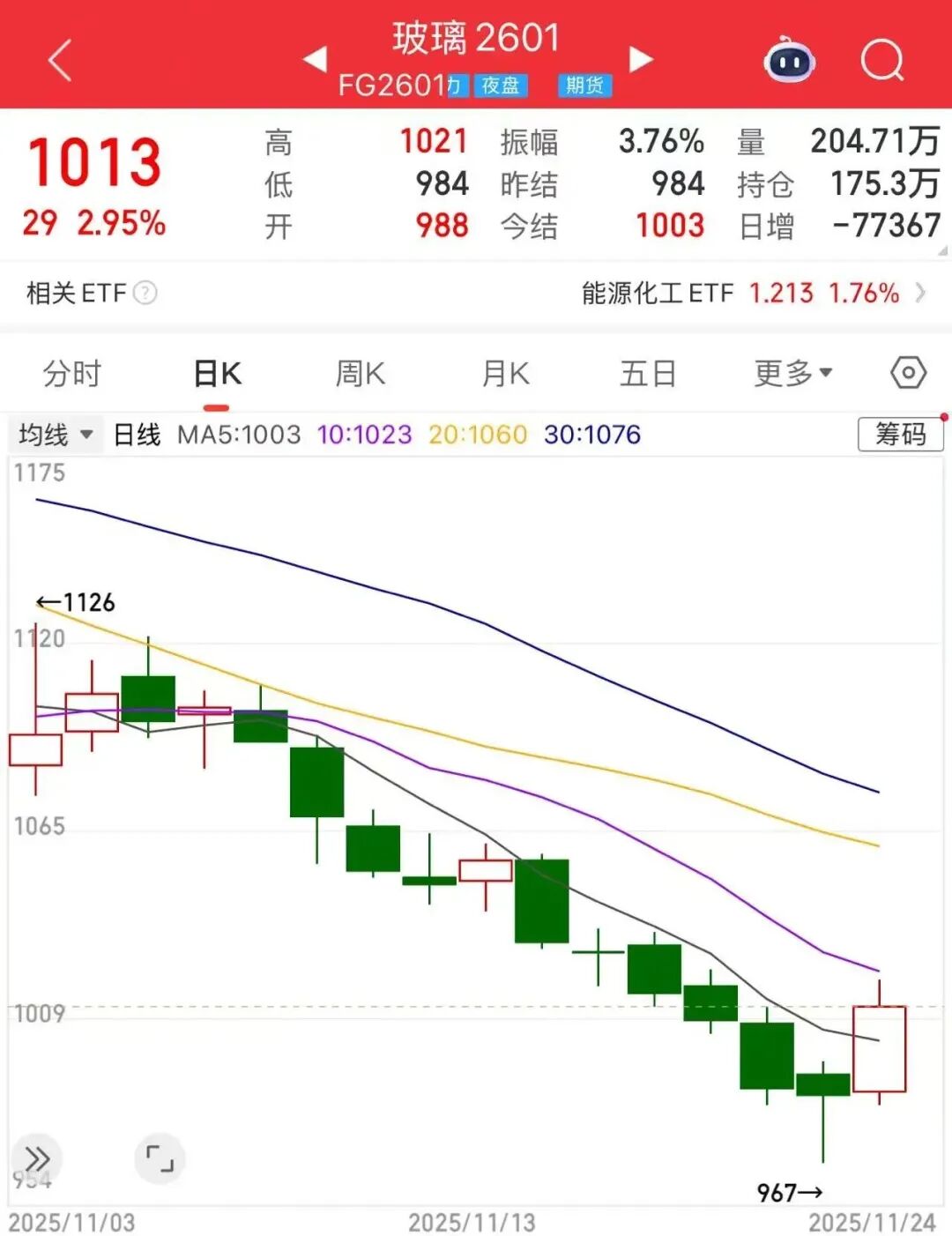Open chart settings hexagon icon
This screenshot has width=952, height=1236.
pos(908,373)
